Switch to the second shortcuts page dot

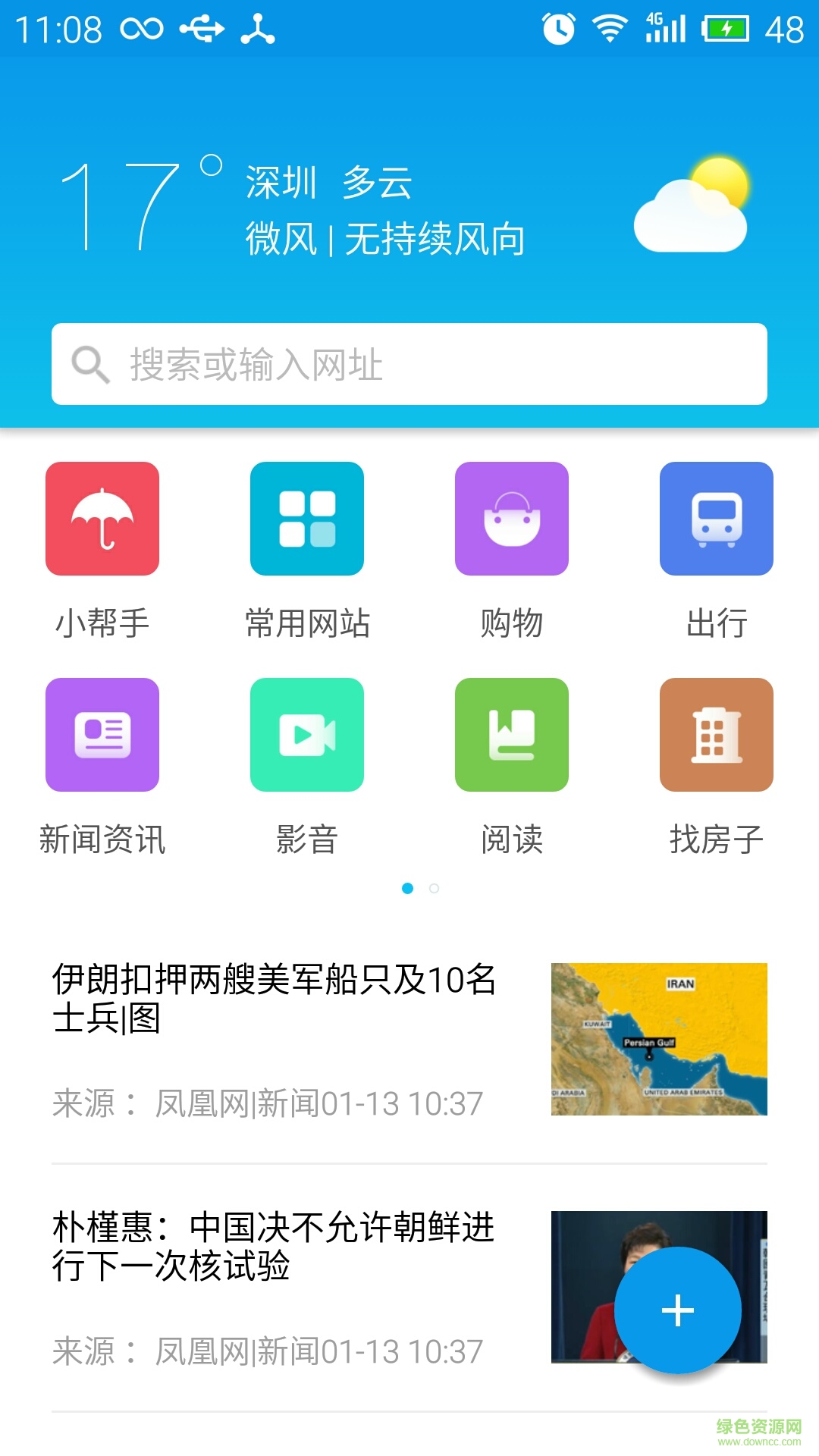click(x=435, y=889)
